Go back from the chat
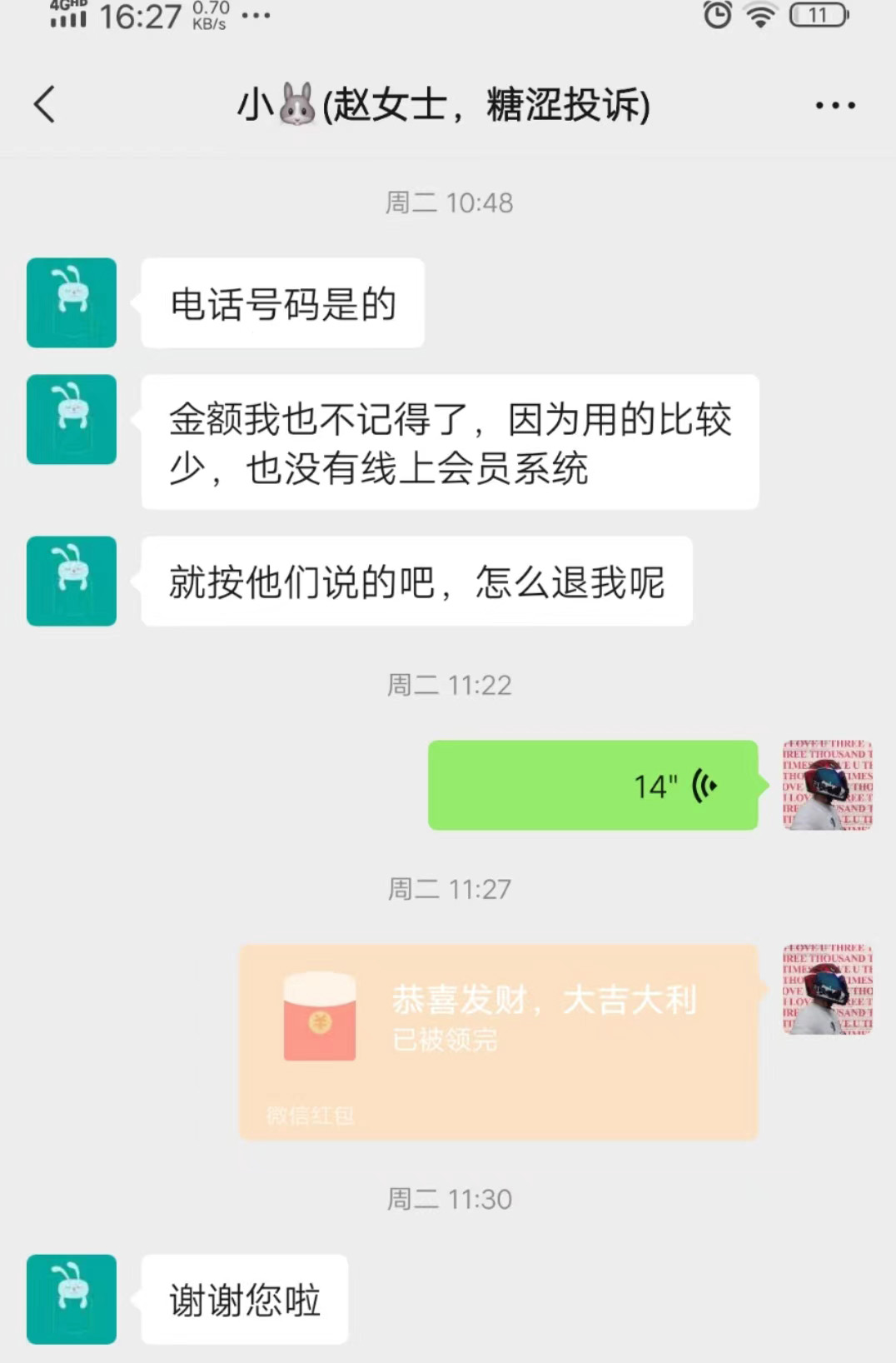896x1363 pixels. [45, 105]
